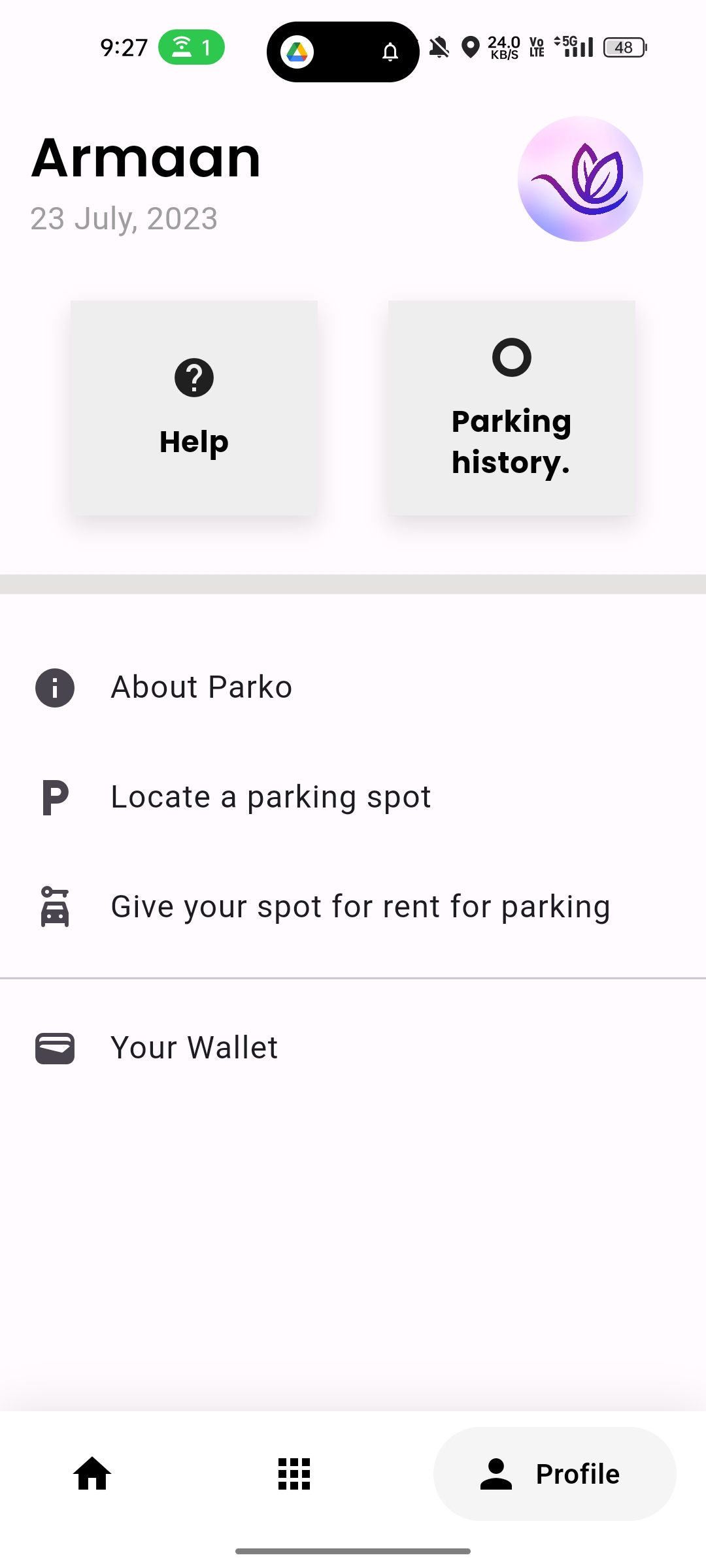Screen dimensions: 706x1568
Task: Open the Parking history card
Action: [511, 408]
